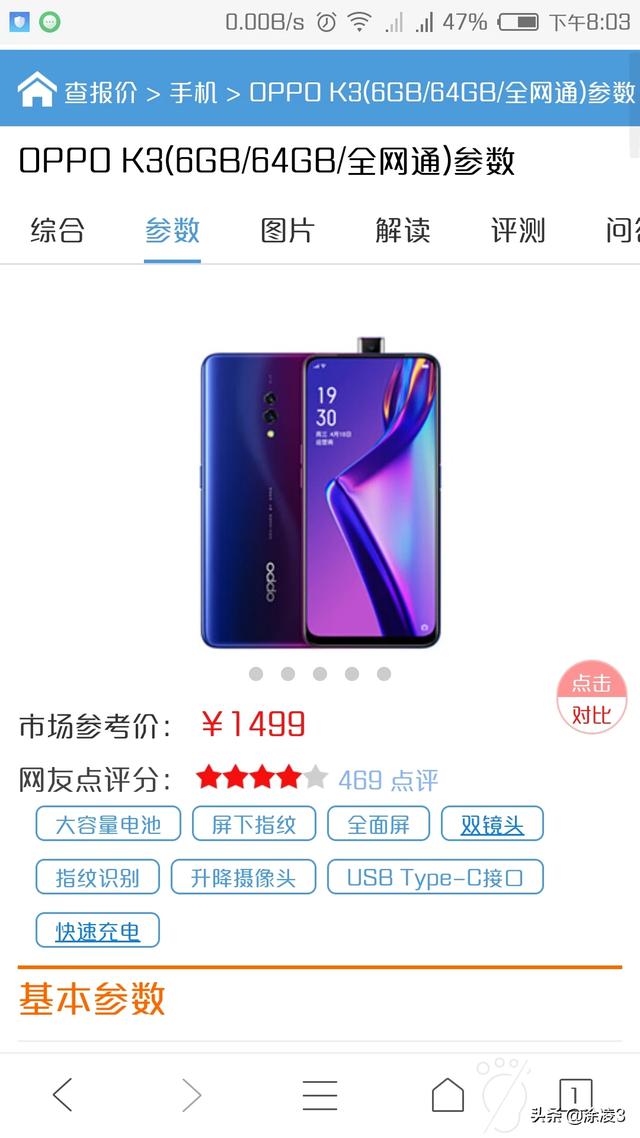Select the USB Type-C接口 tag
Image resolution: width=640 pixels, height=1138 pixels.
pos(435,878)
